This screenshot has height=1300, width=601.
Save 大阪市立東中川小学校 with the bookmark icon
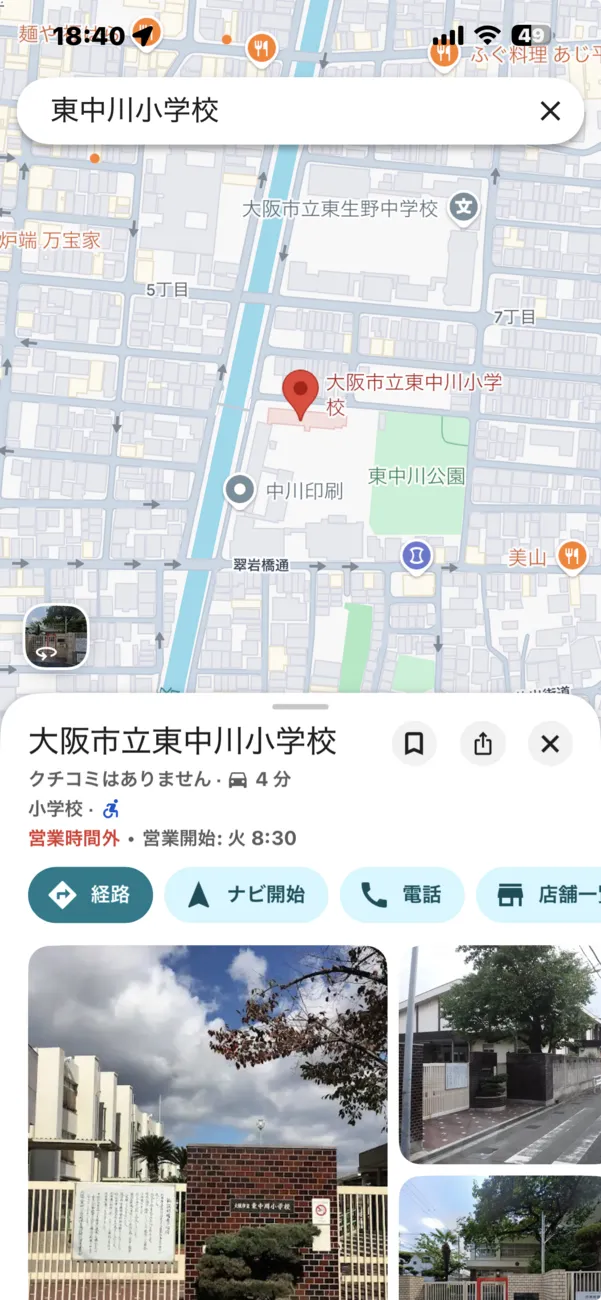coord(414,743)
